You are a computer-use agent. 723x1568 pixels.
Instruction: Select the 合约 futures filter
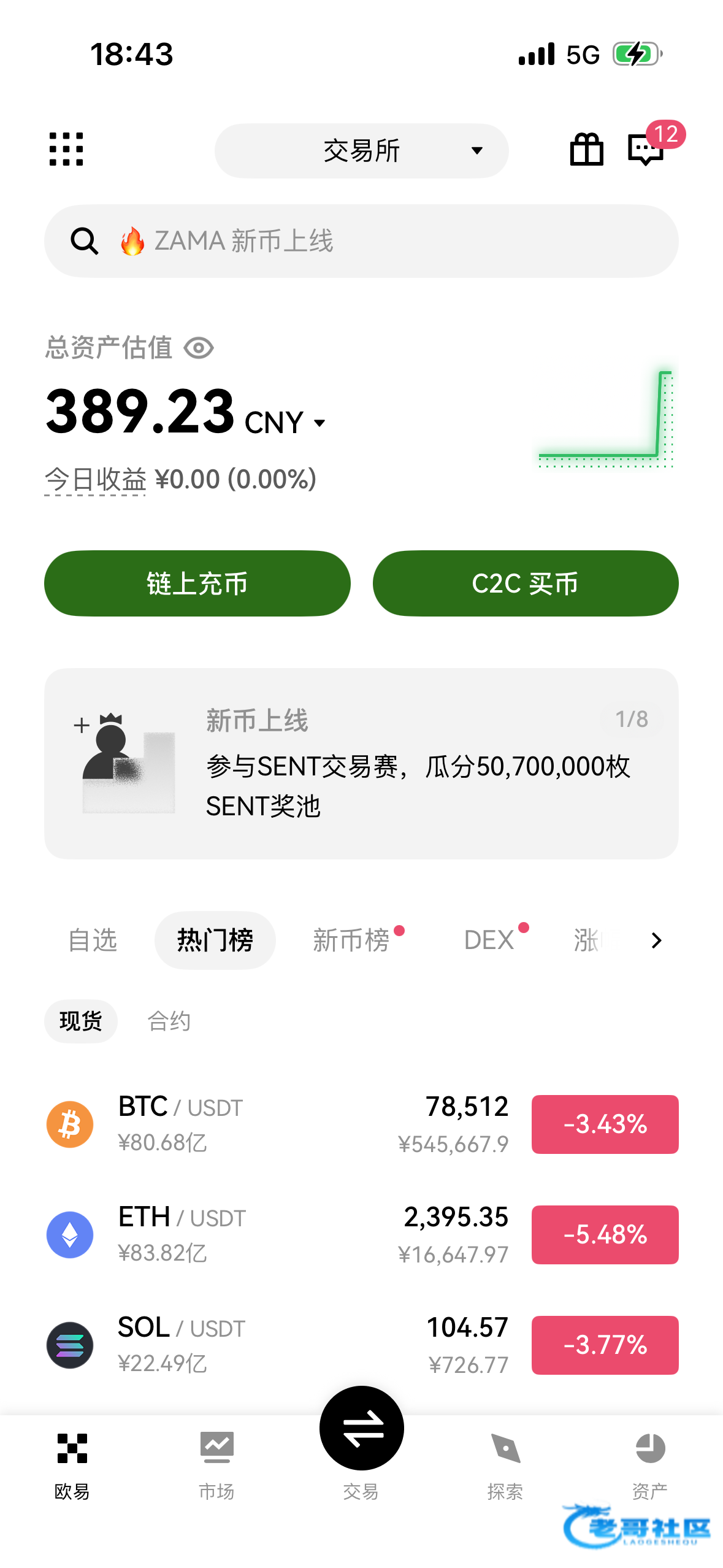coord(169,1021)
